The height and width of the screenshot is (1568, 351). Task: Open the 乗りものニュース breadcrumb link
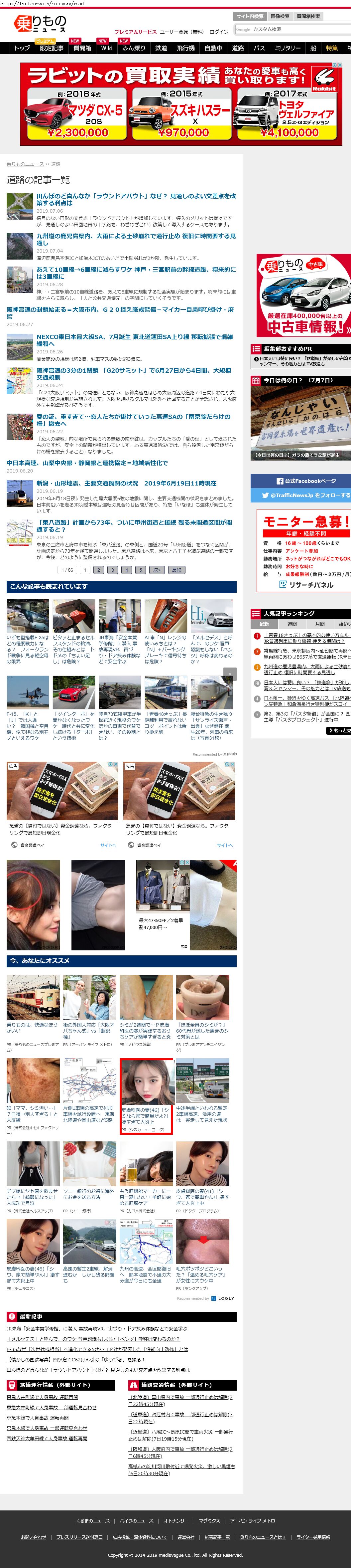click(x=25, y=164)
